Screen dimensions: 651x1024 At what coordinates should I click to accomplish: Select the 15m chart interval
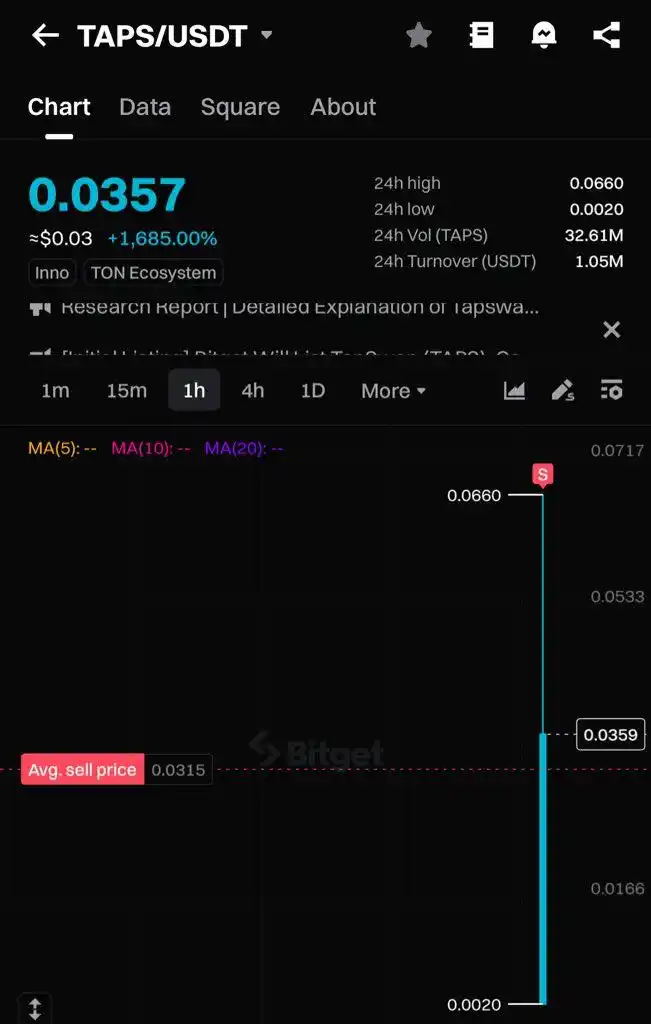click(126, 390)
